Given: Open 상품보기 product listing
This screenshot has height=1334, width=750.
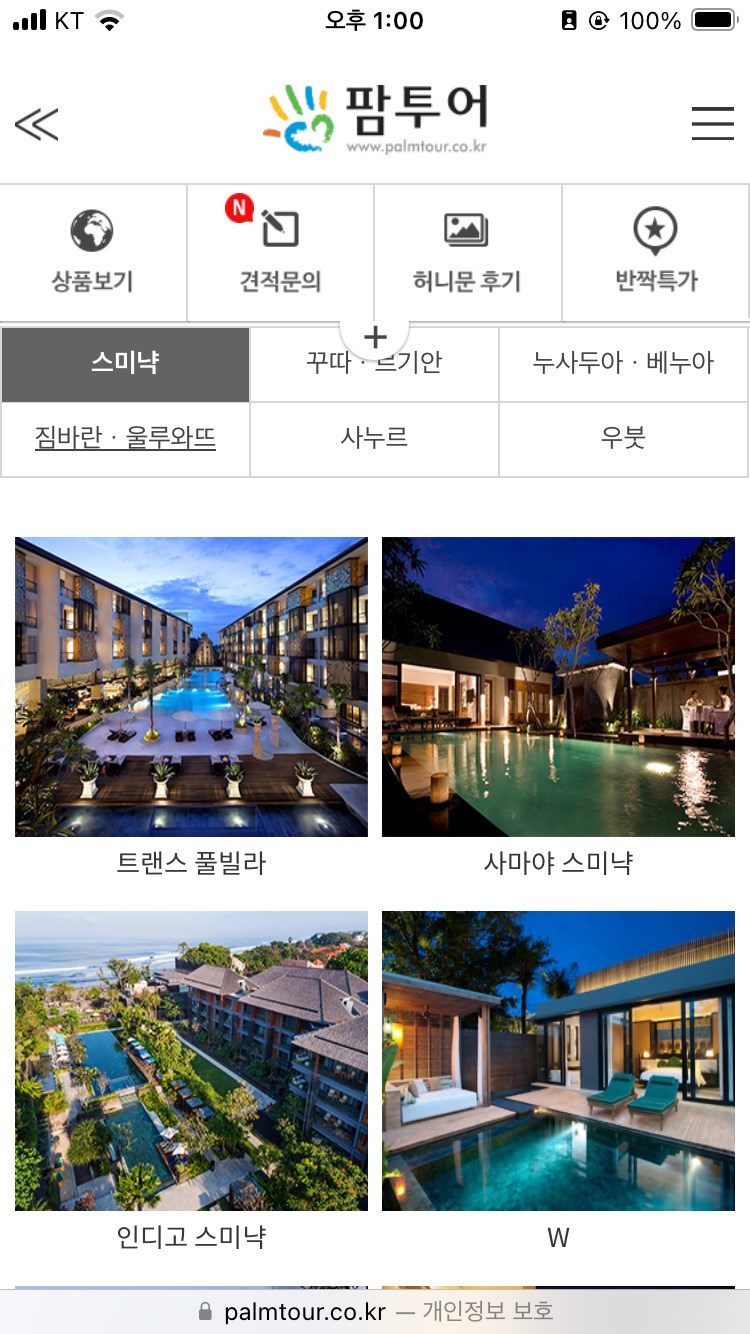Looking at the screenshot, I should [x=93, y=252].
